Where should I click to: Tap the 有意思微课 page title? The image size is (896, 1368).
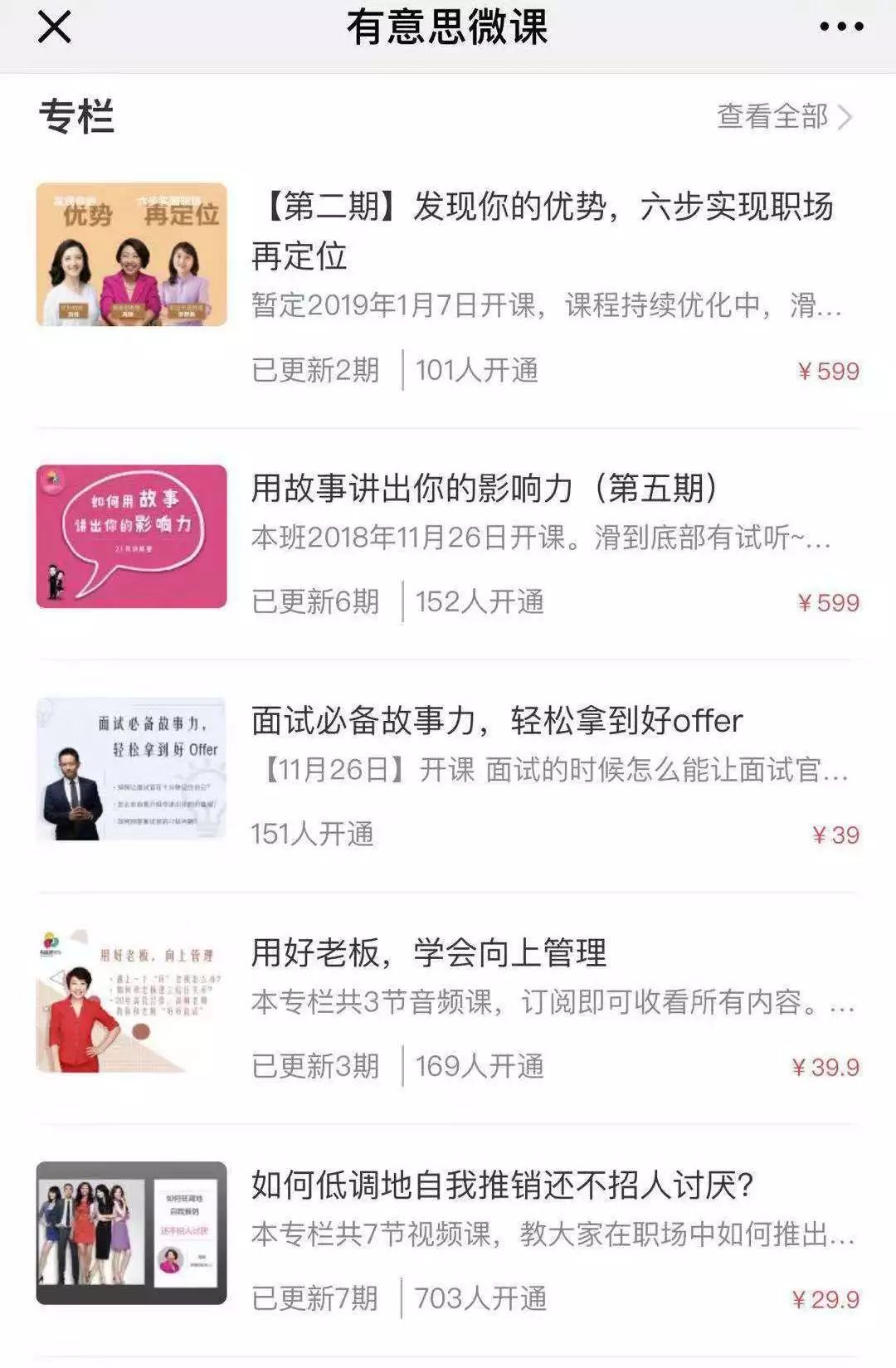point(448,27)
